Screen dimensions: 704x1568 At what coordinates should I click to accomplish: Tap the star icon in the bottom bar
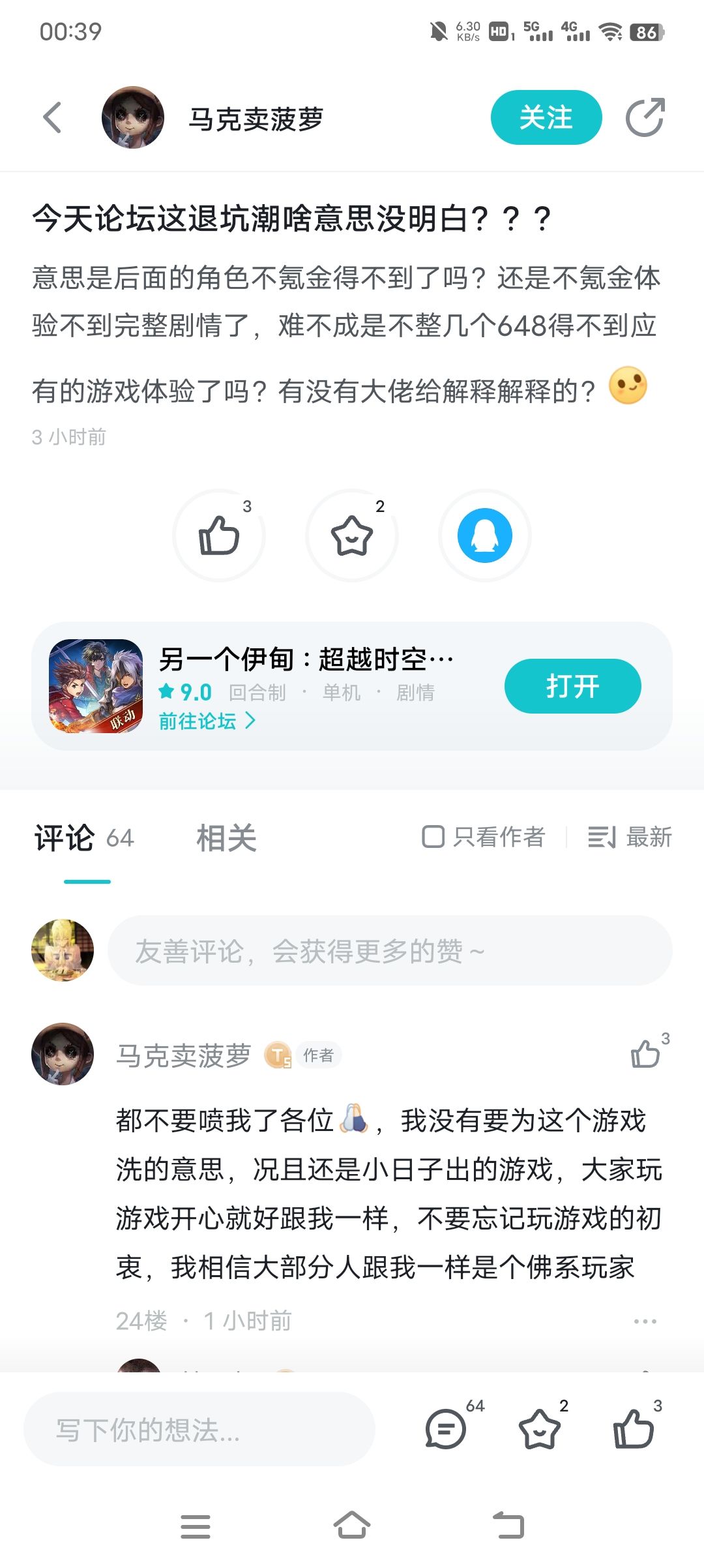click(540, 1430)
